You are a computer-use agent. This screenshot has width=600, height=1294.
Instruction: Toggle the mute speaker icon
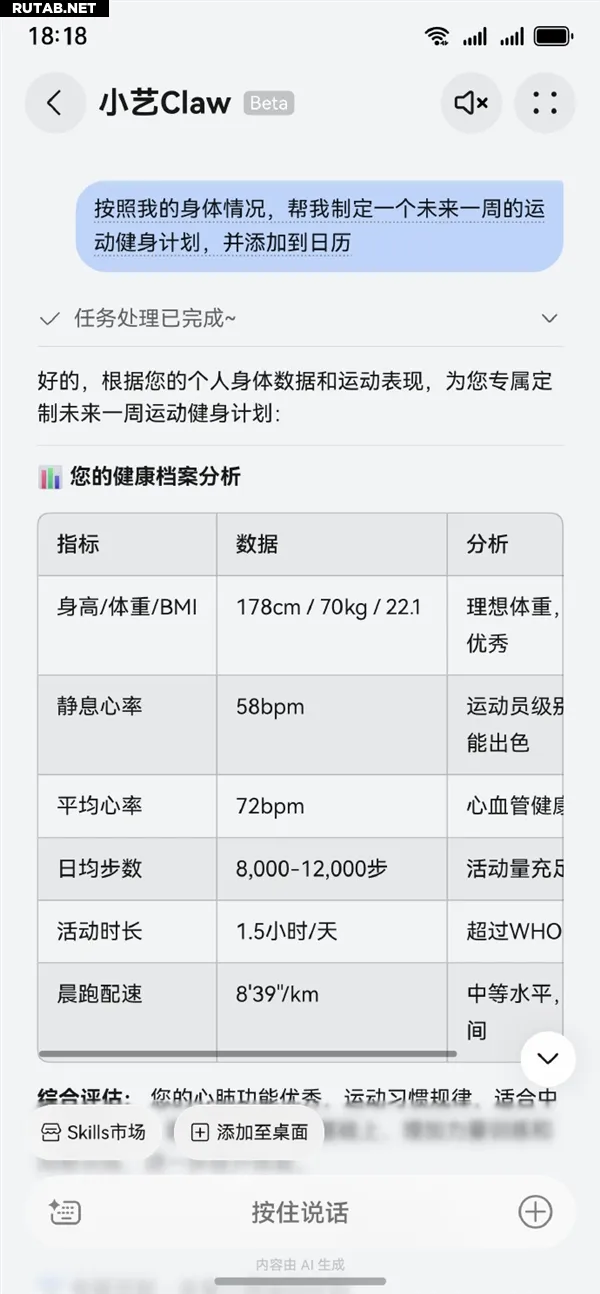(471, 103)
